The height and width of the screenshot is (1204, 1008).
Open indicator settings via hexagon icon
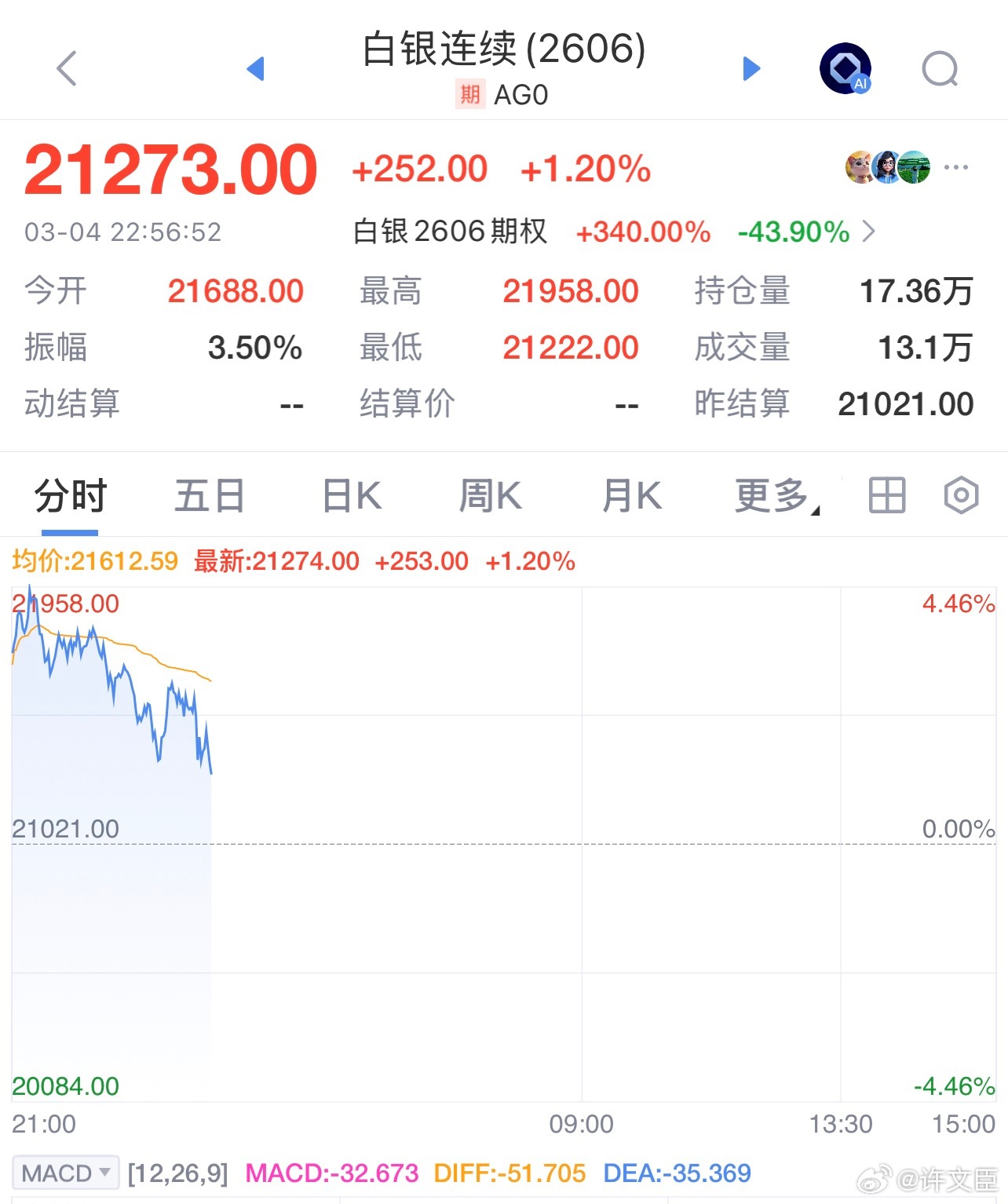(960, 495)
